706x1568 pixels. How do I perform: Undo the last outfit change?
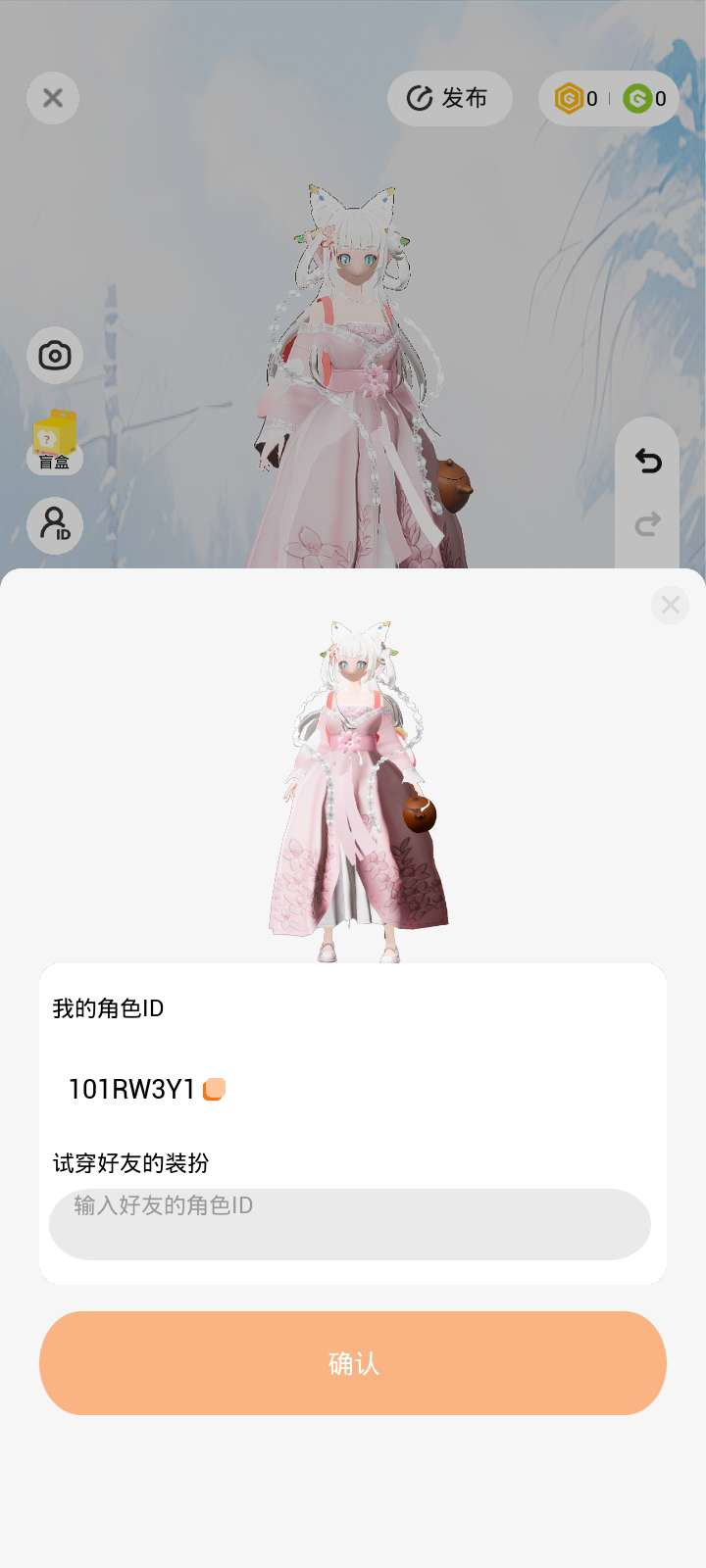[647, 460]
